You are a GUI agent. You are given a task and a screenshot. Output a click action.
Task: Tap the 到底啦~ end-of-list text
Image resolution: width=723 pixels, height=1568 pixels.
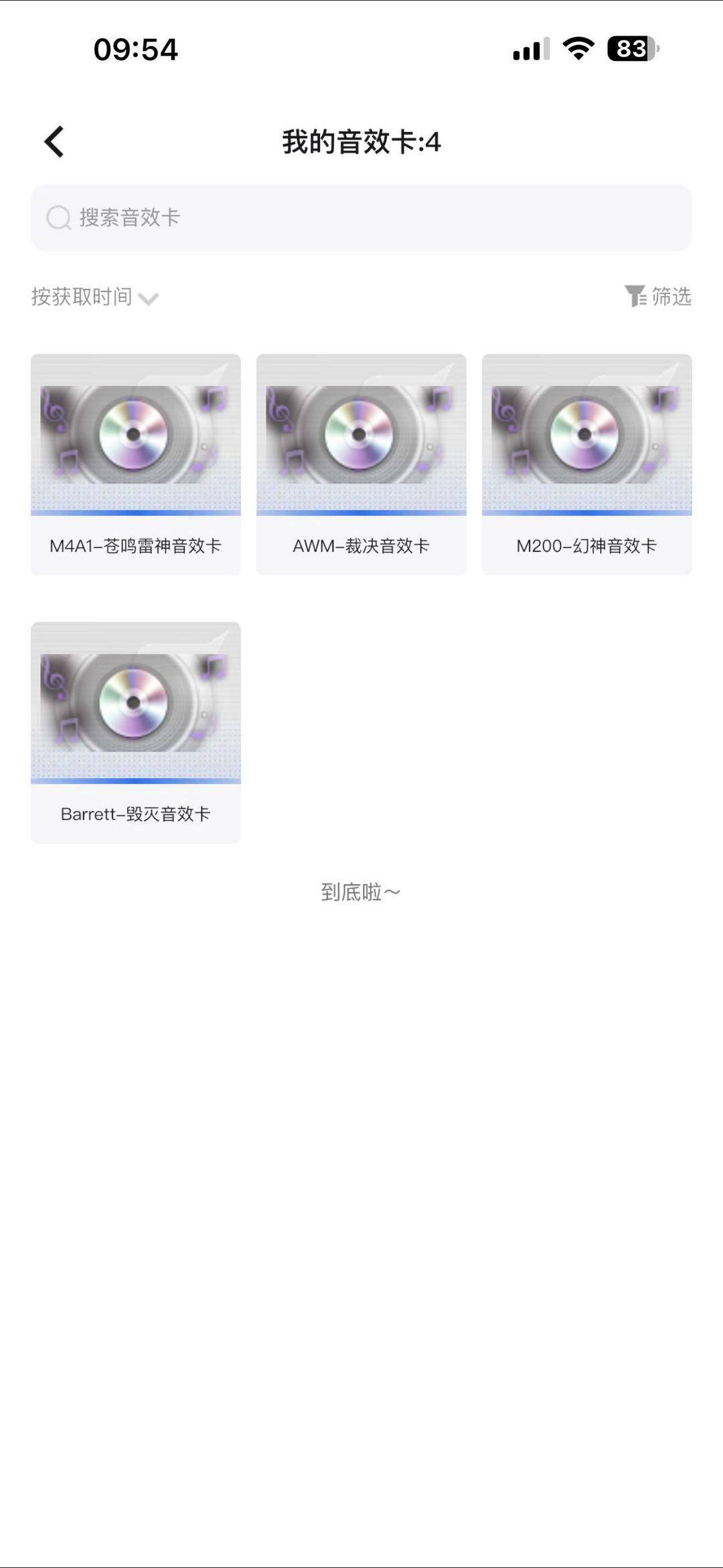coord(361,892)
